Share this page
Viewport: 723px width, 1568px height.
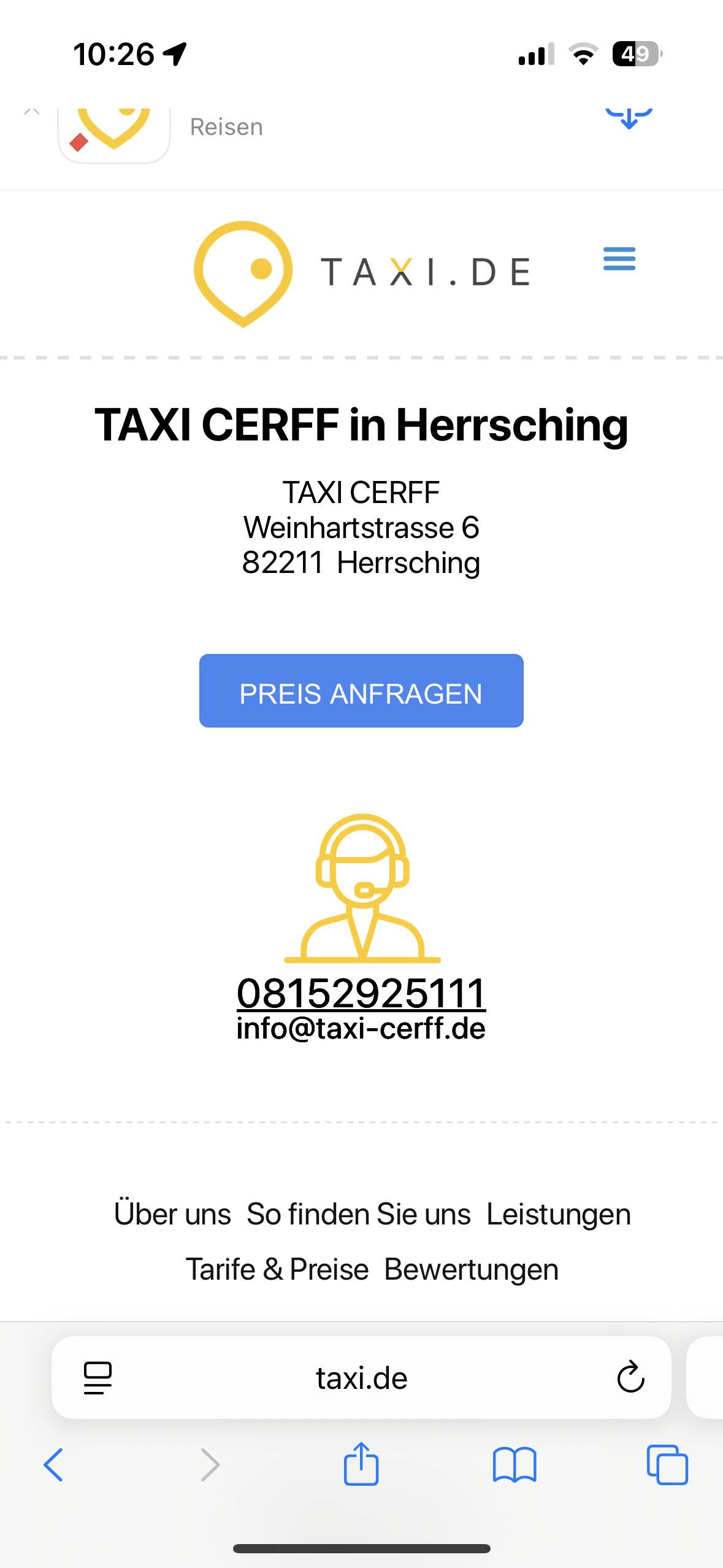[361, 1463]
